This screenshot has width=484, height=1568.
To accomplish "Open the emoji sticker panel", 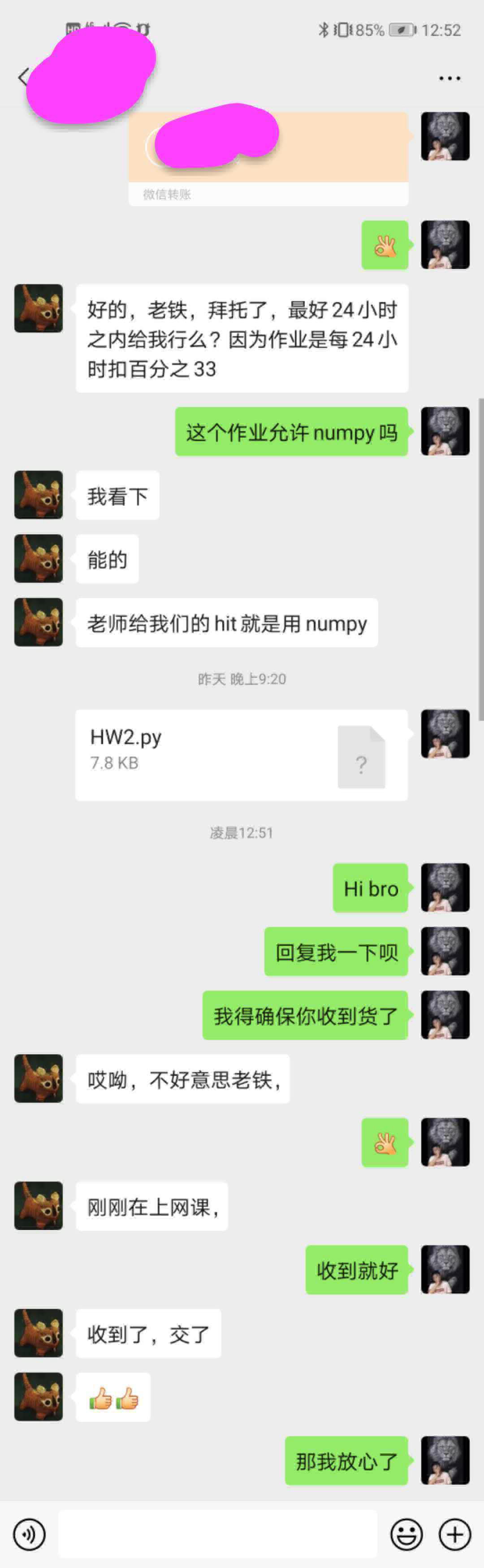I will 406,1533.
